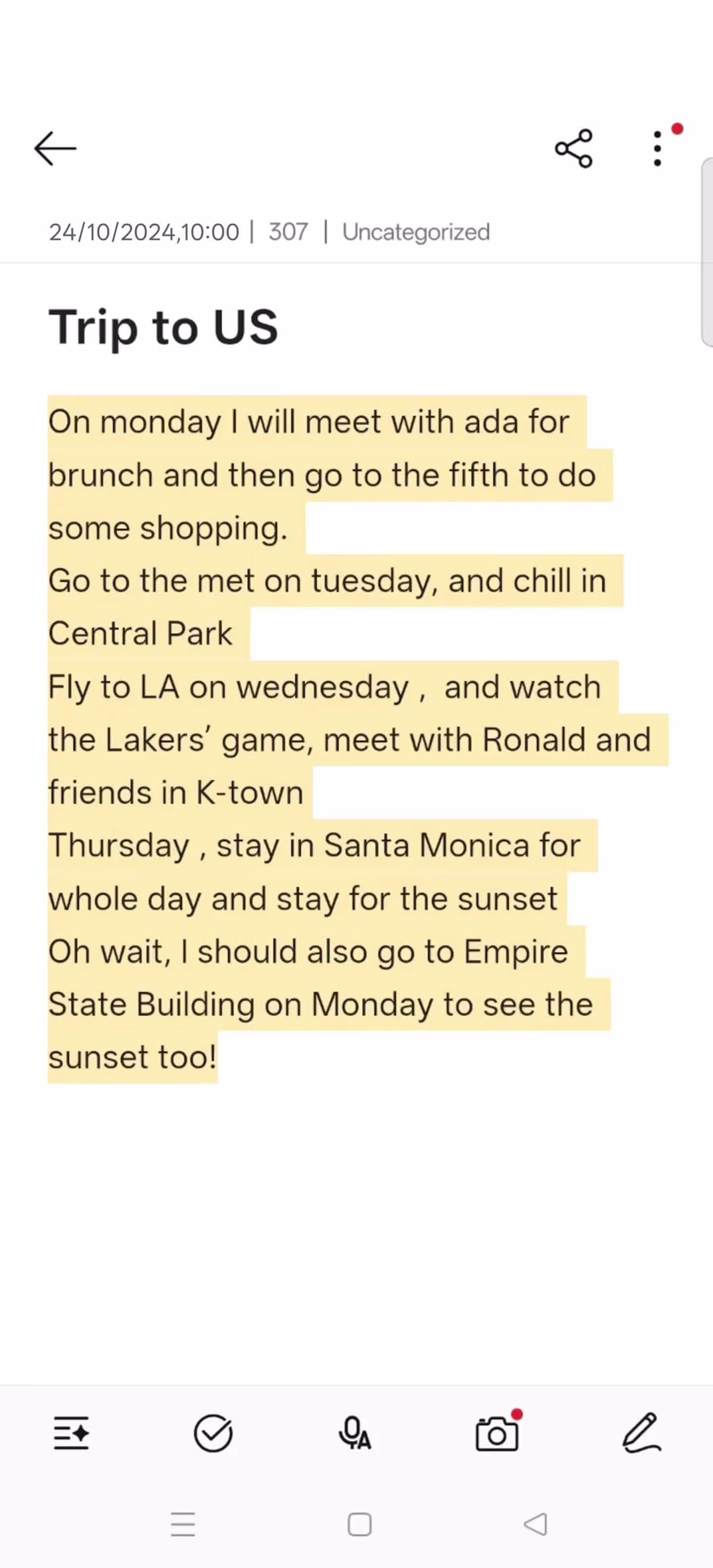Open the three-dot overflow menu
The image size is (713, 1568).
[x=657, y=148]
